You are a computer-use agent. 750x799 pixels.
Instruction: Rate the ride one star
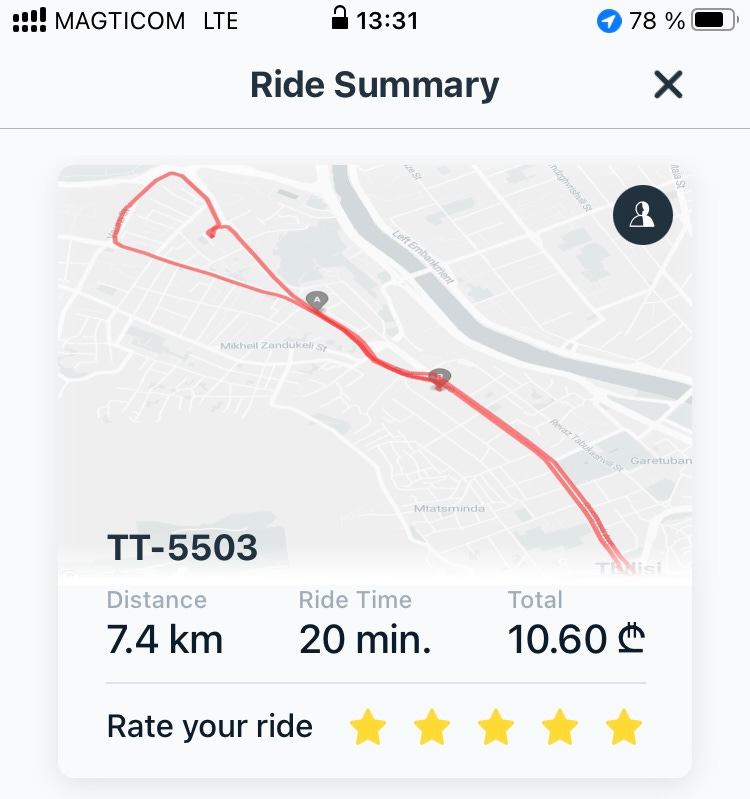(x=368, y=727)
